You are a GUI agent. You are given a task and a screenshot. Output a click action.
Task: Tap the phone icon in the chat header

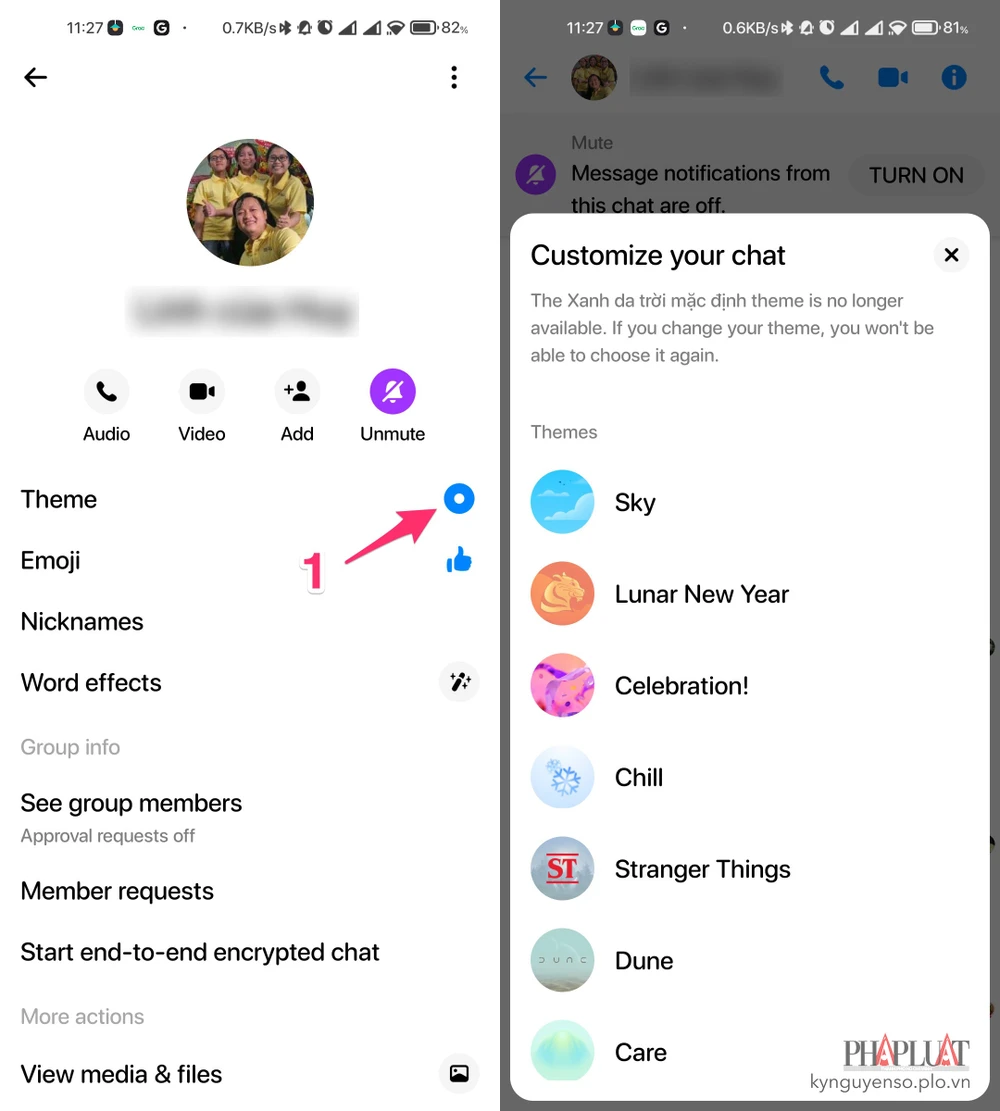pyautogui.click(x=833, y=77)
